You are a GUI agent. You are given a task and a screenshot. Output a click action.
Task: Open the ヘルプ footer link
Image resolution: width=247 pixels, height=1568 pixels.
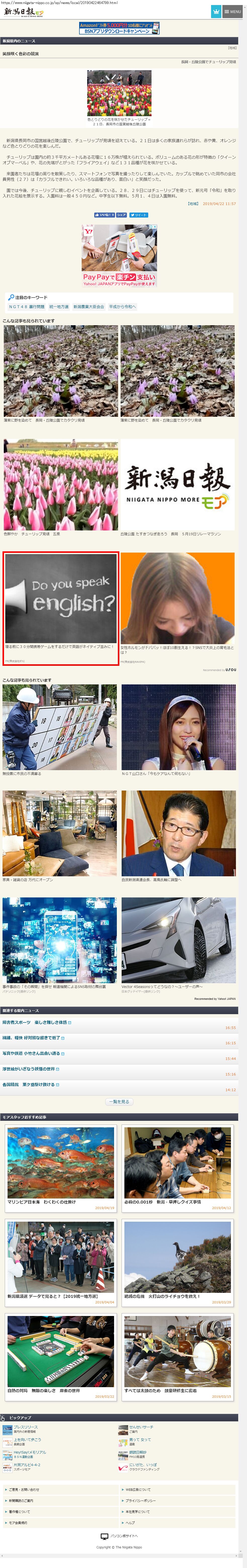[x=131, y=1522]
